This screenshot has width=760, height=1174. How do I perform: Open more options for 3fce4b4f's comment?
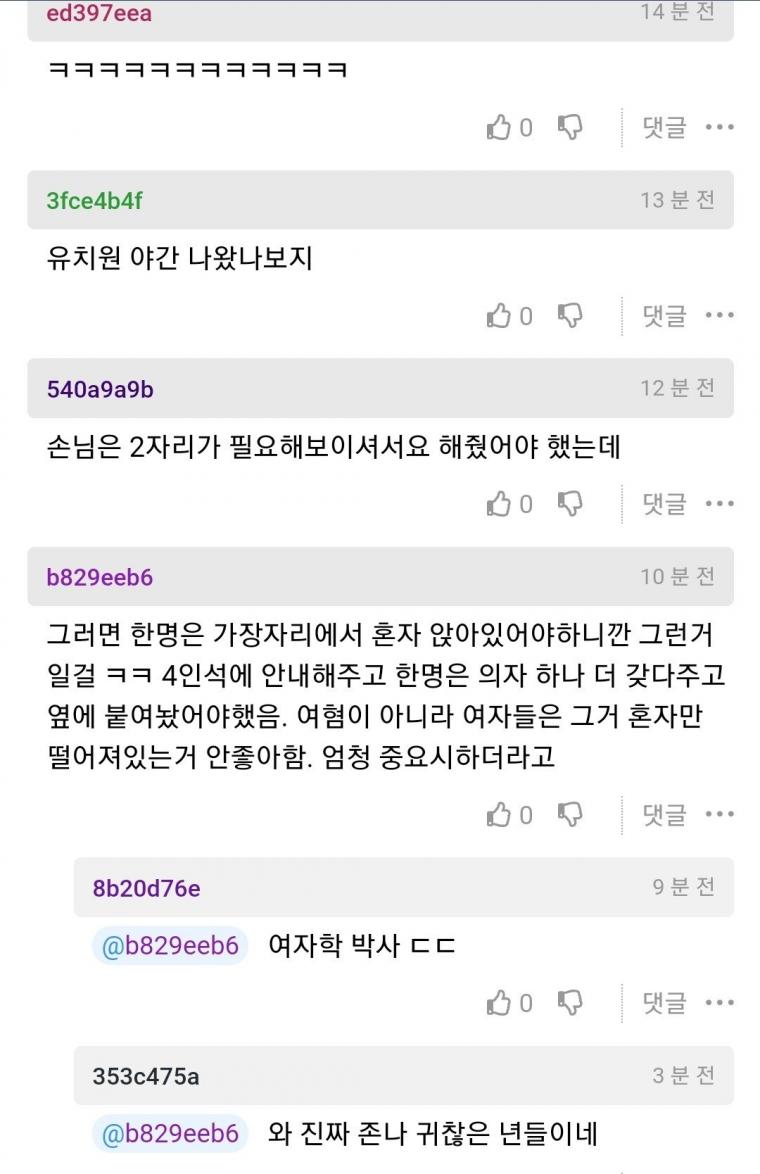tap(719, 316)
